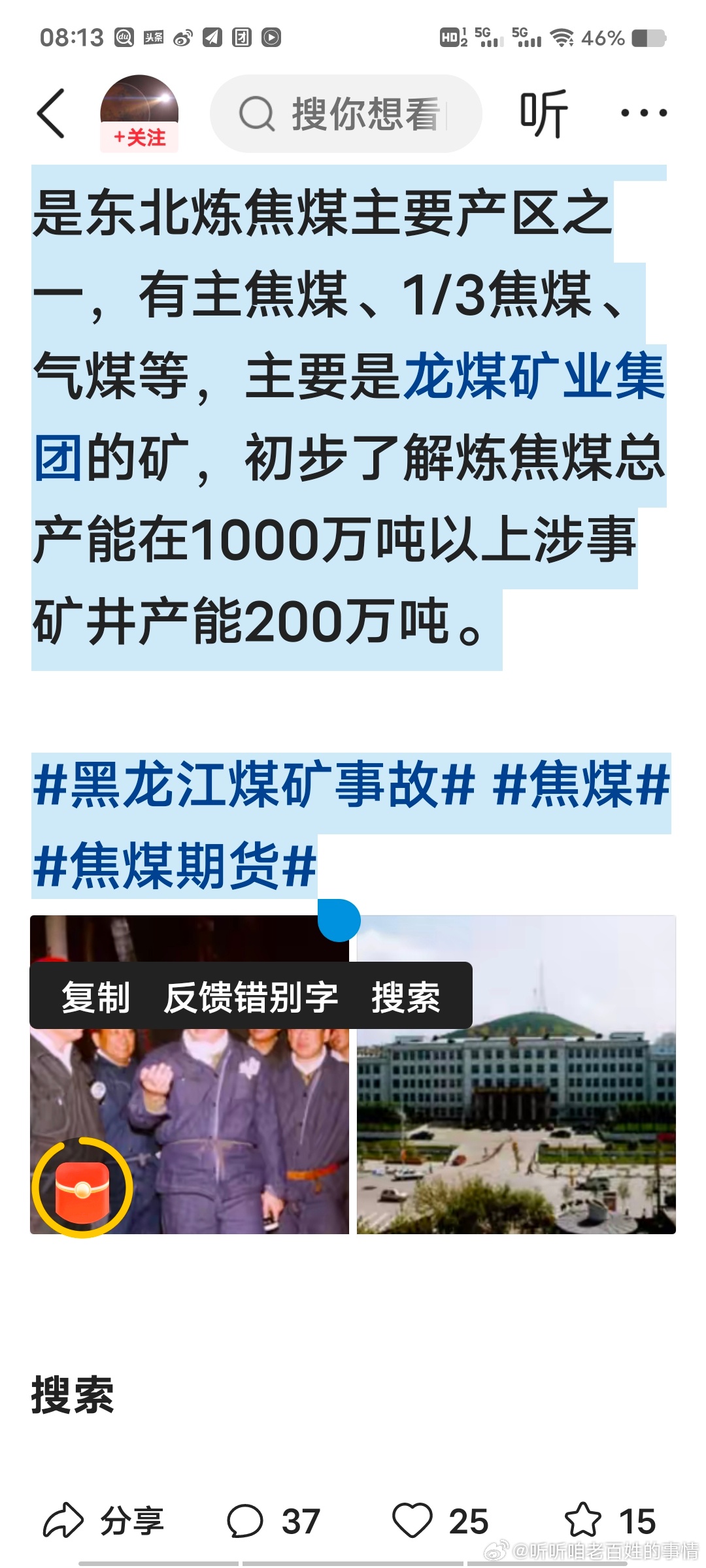Open hashtag #焦煤#
706x1568 pixels.
pos(582,784)
